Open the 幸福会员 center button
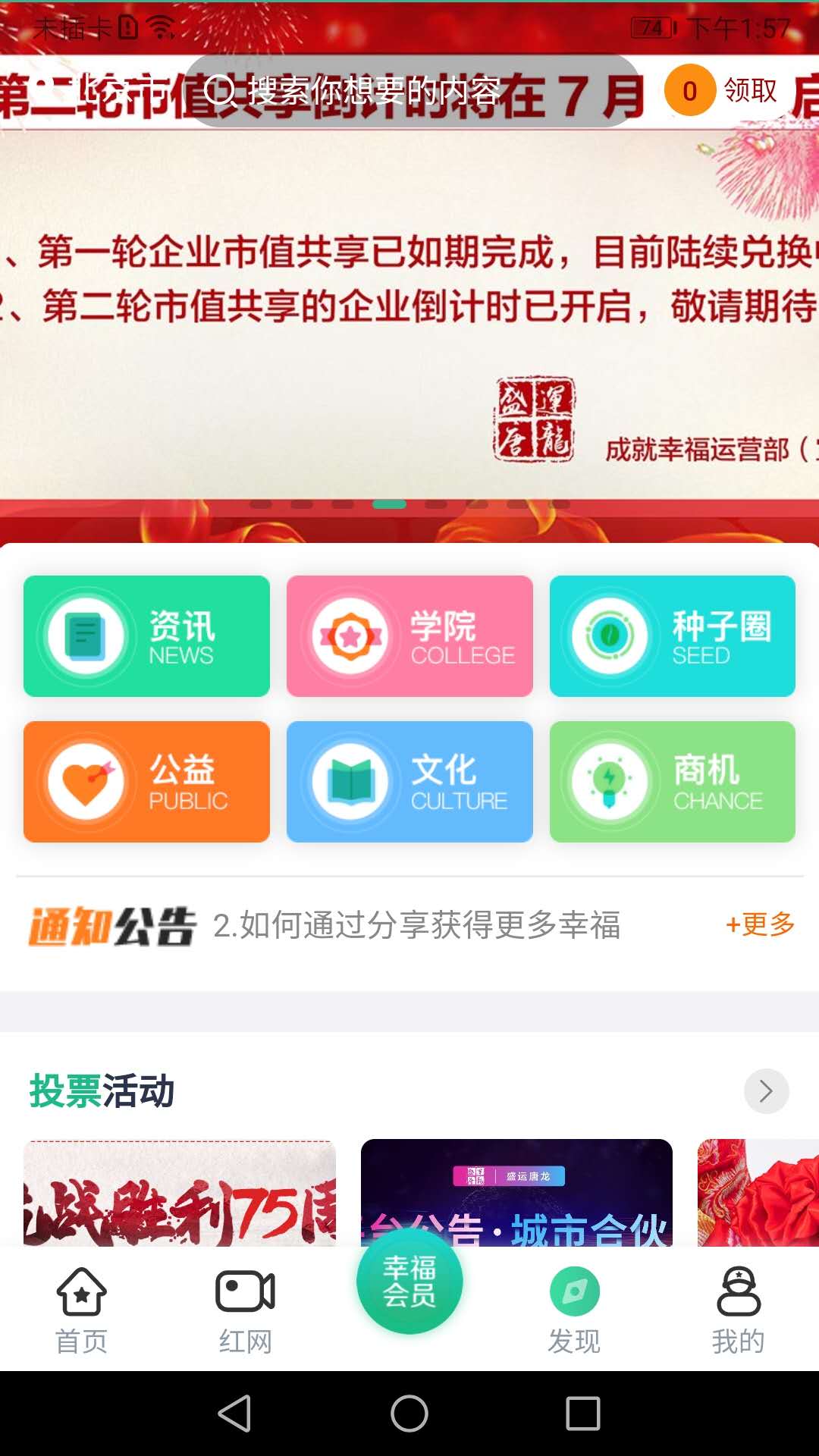Screen dimensions: 819x1456 pyautogui.click(x=409, y=1282)
